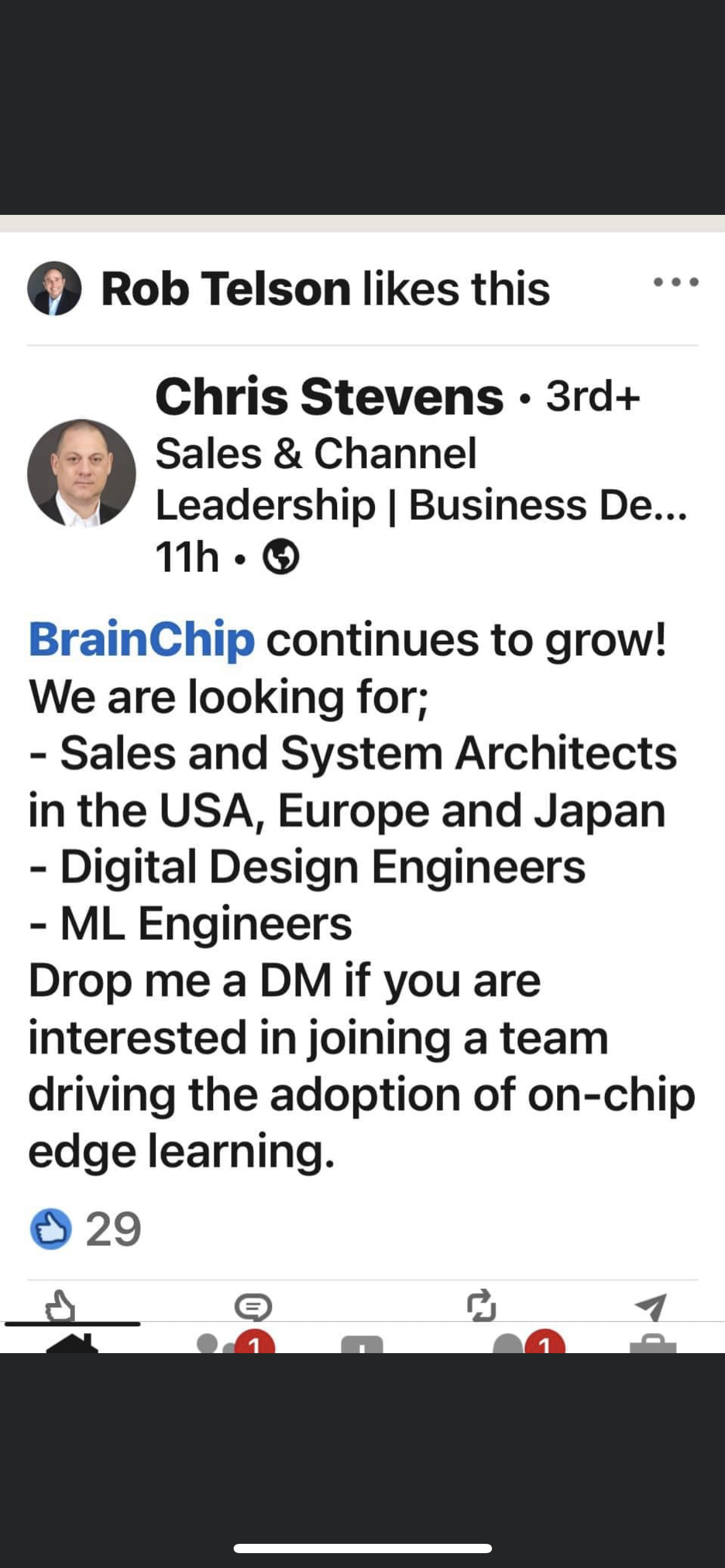Comment on Chris Stevens' post

click(x=253, y=1306)
